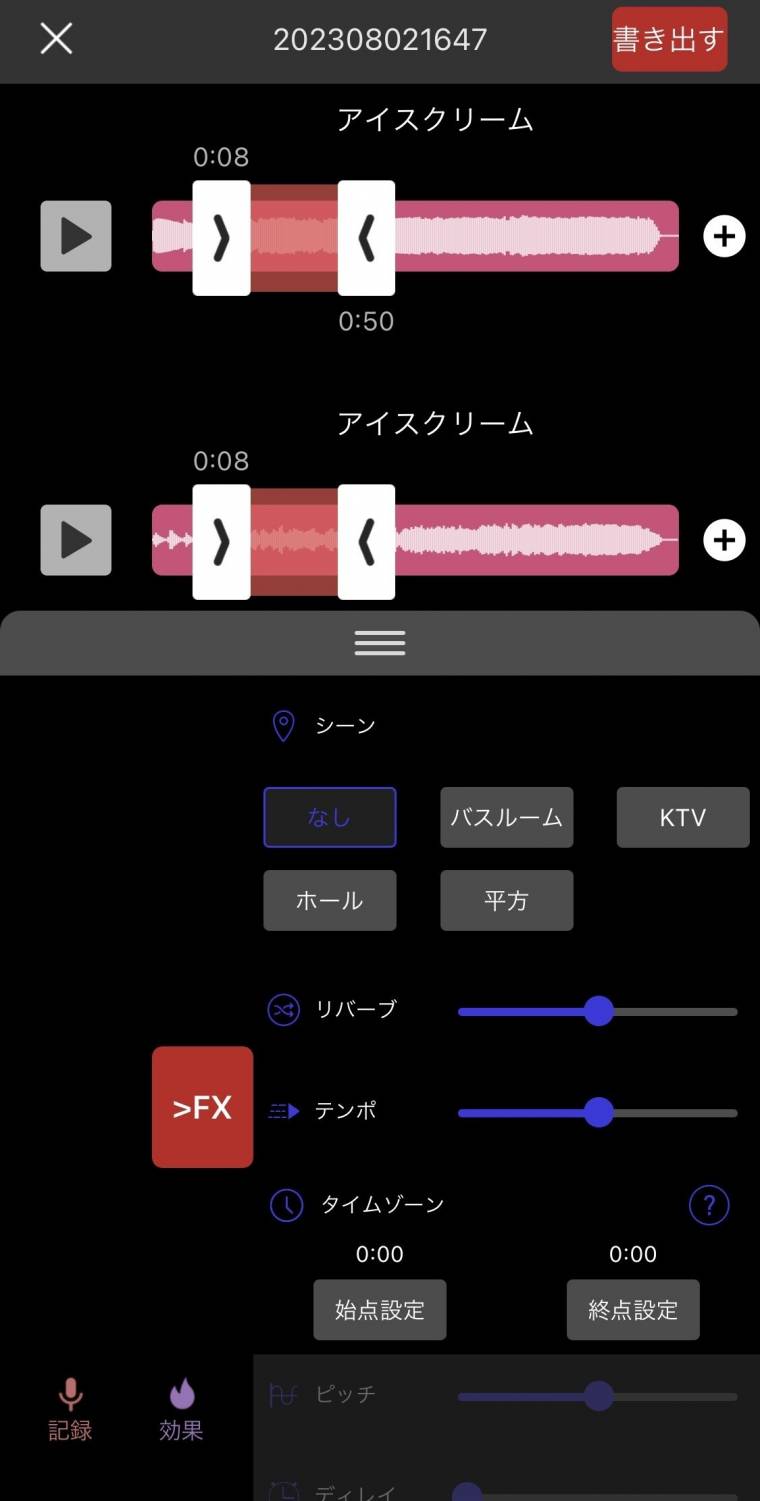Click the tempo テンポ icon

tap(283, 1111)
